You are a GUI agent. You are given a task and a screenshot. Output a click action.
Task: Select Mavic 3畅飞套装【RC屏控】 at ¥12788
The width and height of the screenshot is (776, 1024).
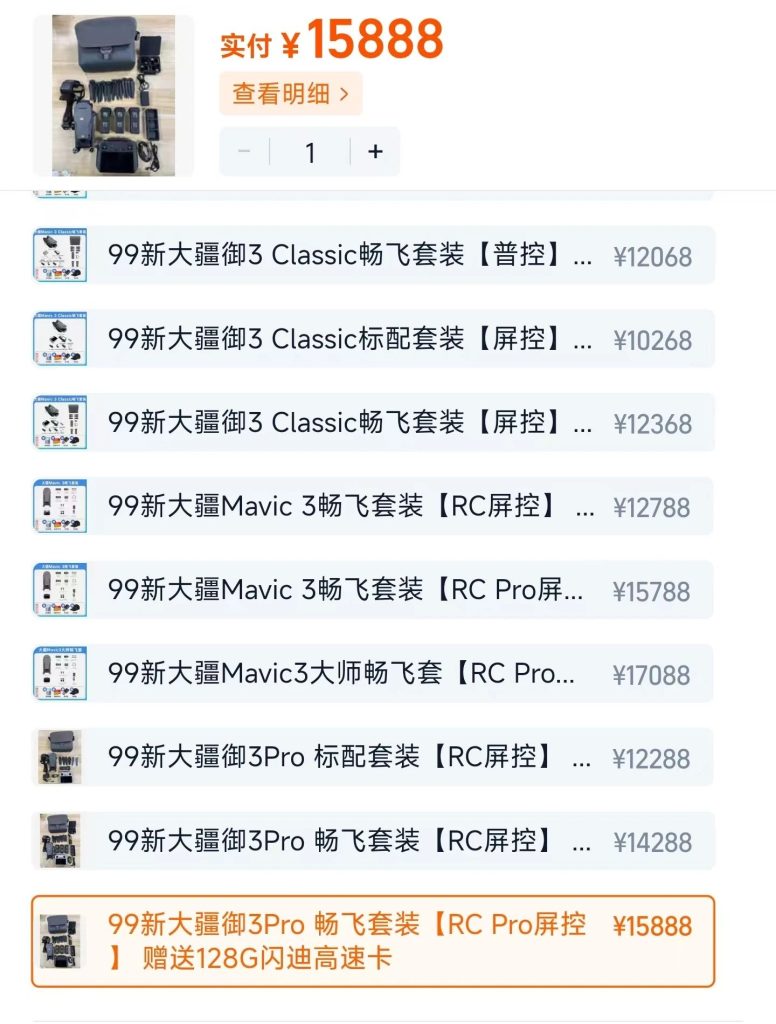372,507
